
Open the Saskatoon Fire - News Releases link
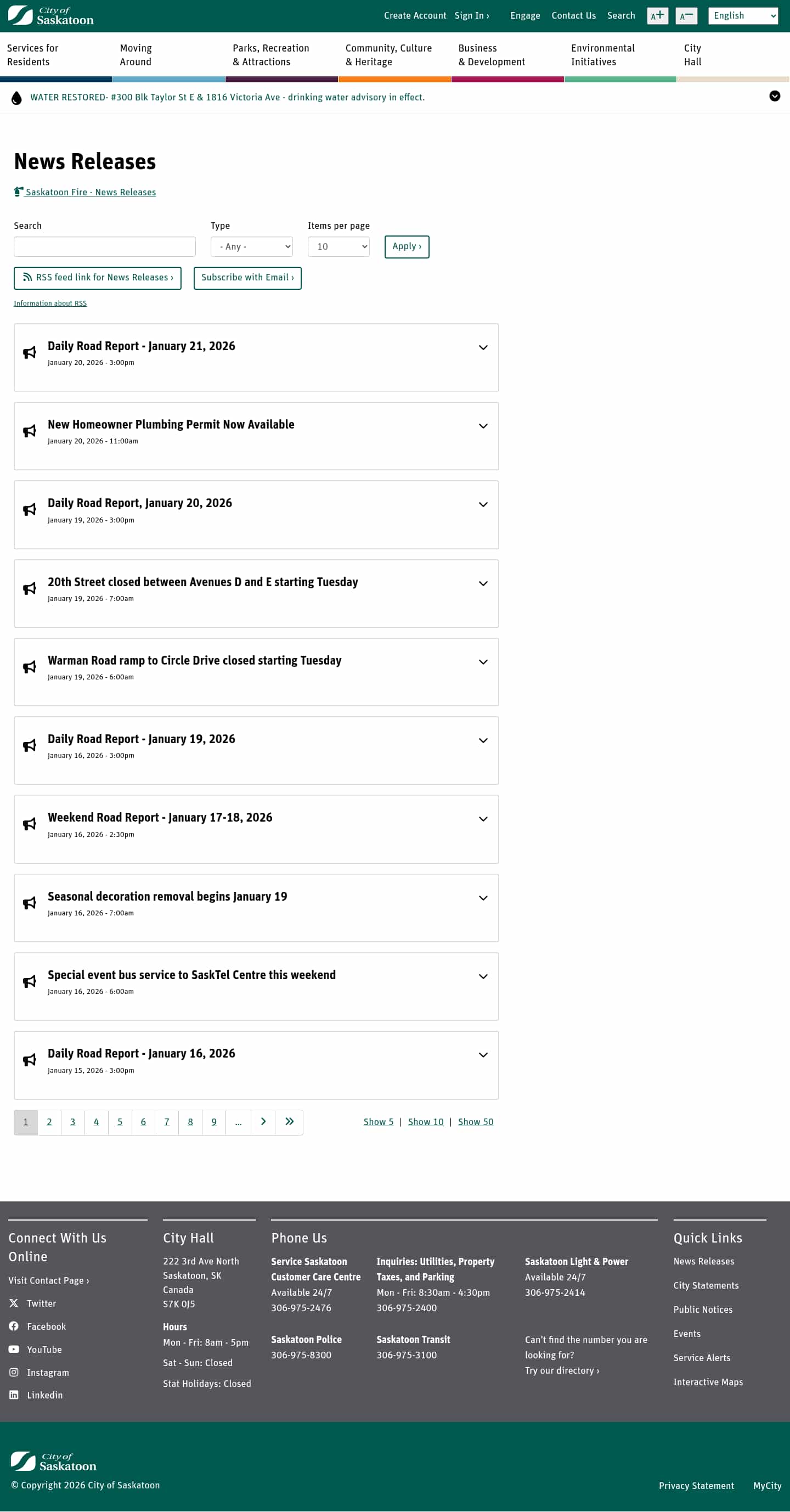91,193
